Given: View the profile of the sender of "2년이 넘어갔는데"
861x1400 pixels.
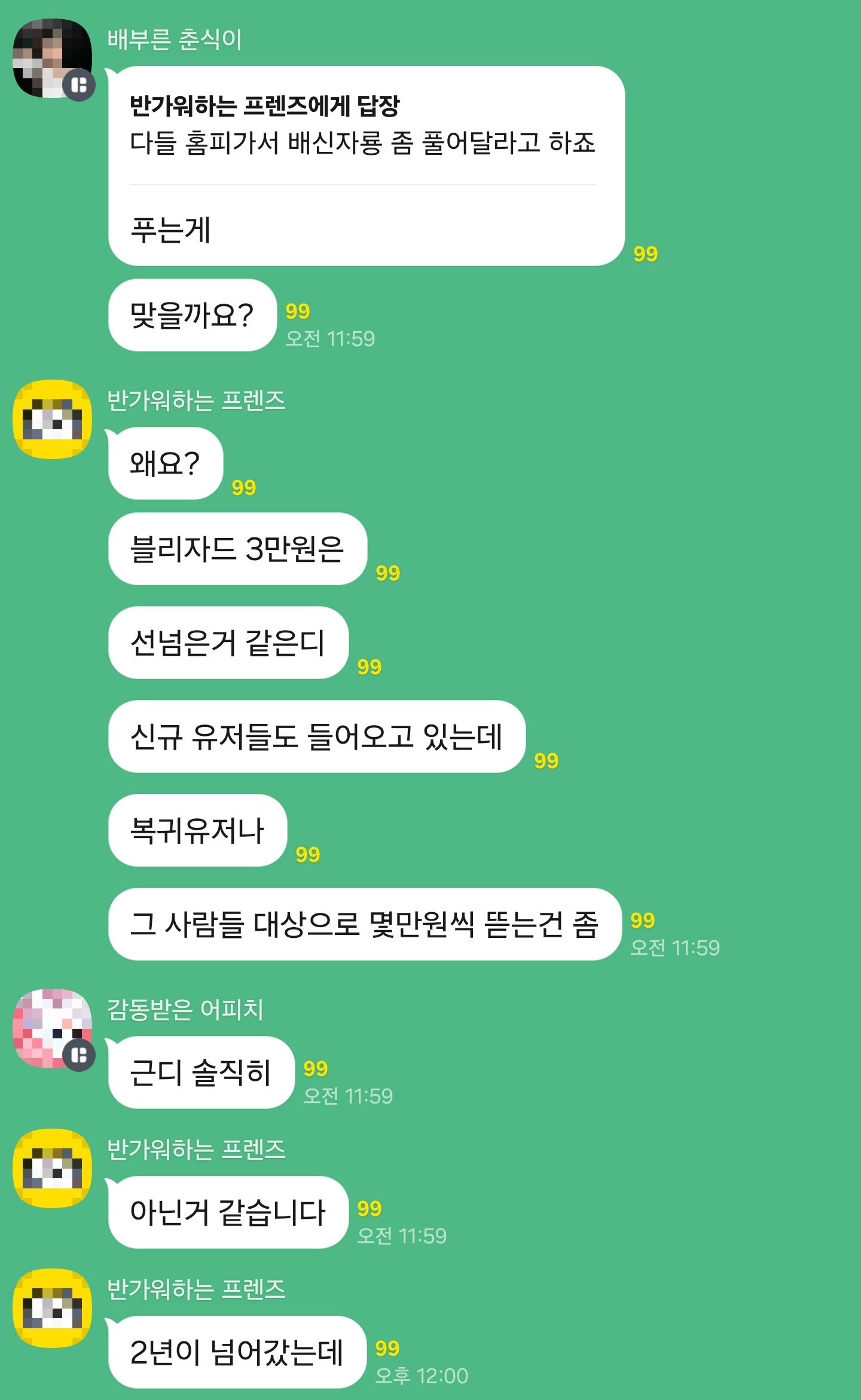Looking at the screenshot, I should 52,1308.
